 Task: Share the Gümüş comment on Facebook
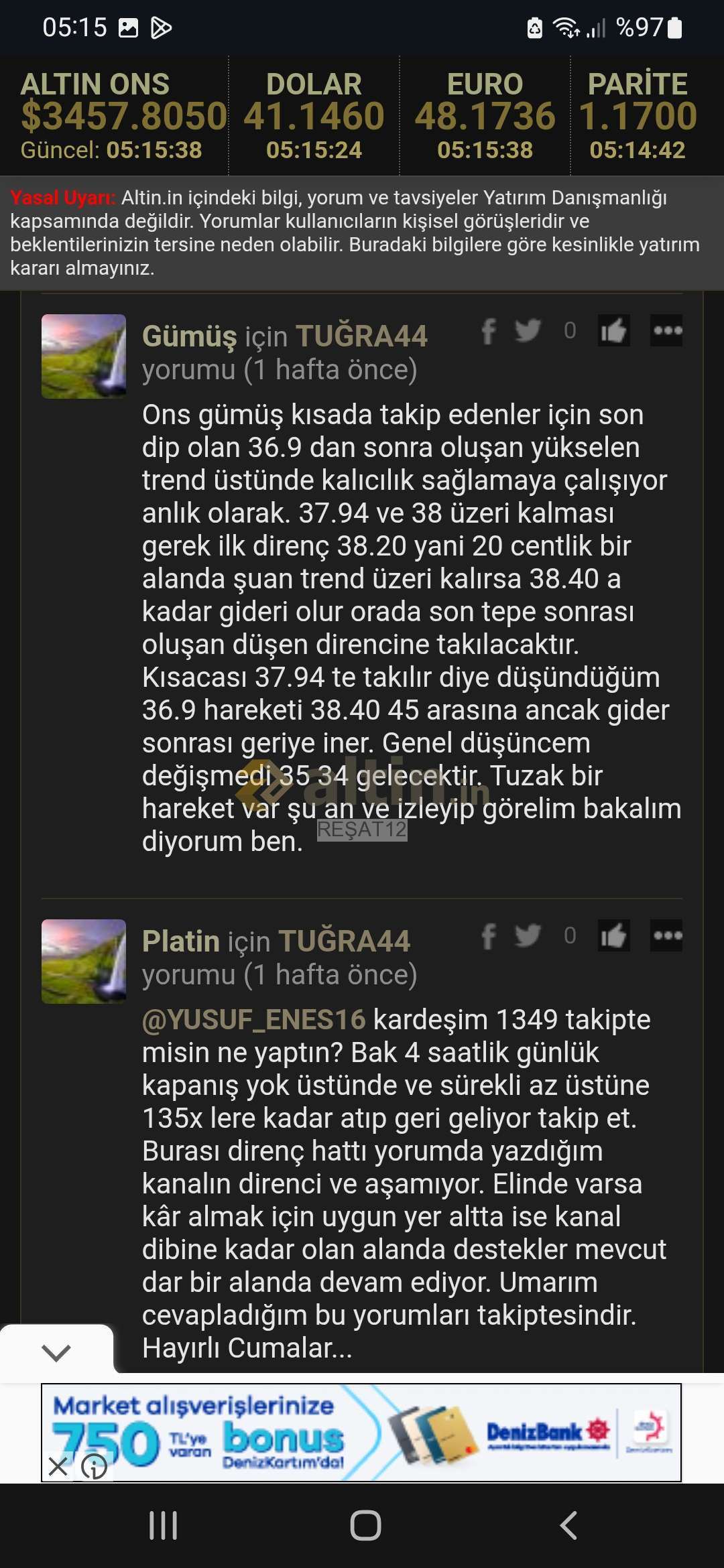(489, 331)
